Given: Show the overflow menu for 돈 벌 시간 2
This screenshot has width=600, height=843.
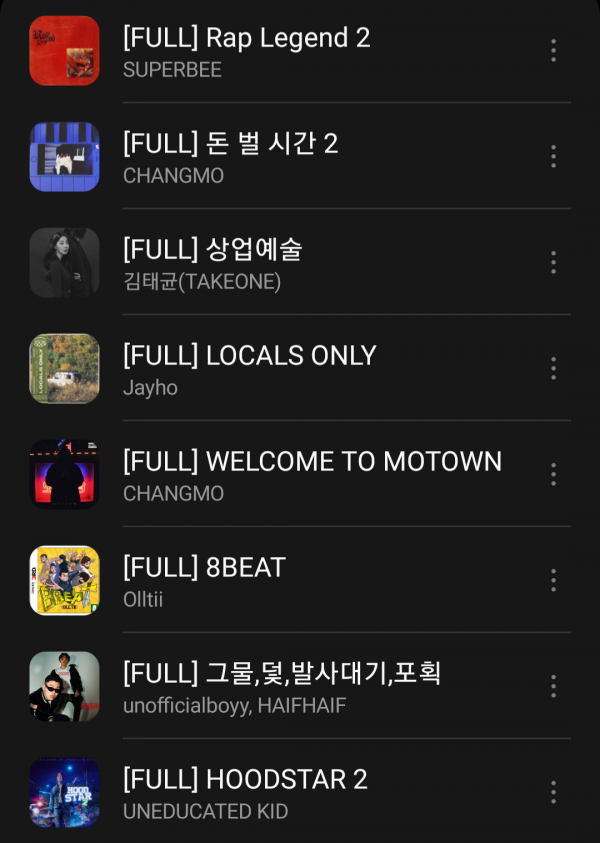Looking at the screenshot, I should pos(553,156).
